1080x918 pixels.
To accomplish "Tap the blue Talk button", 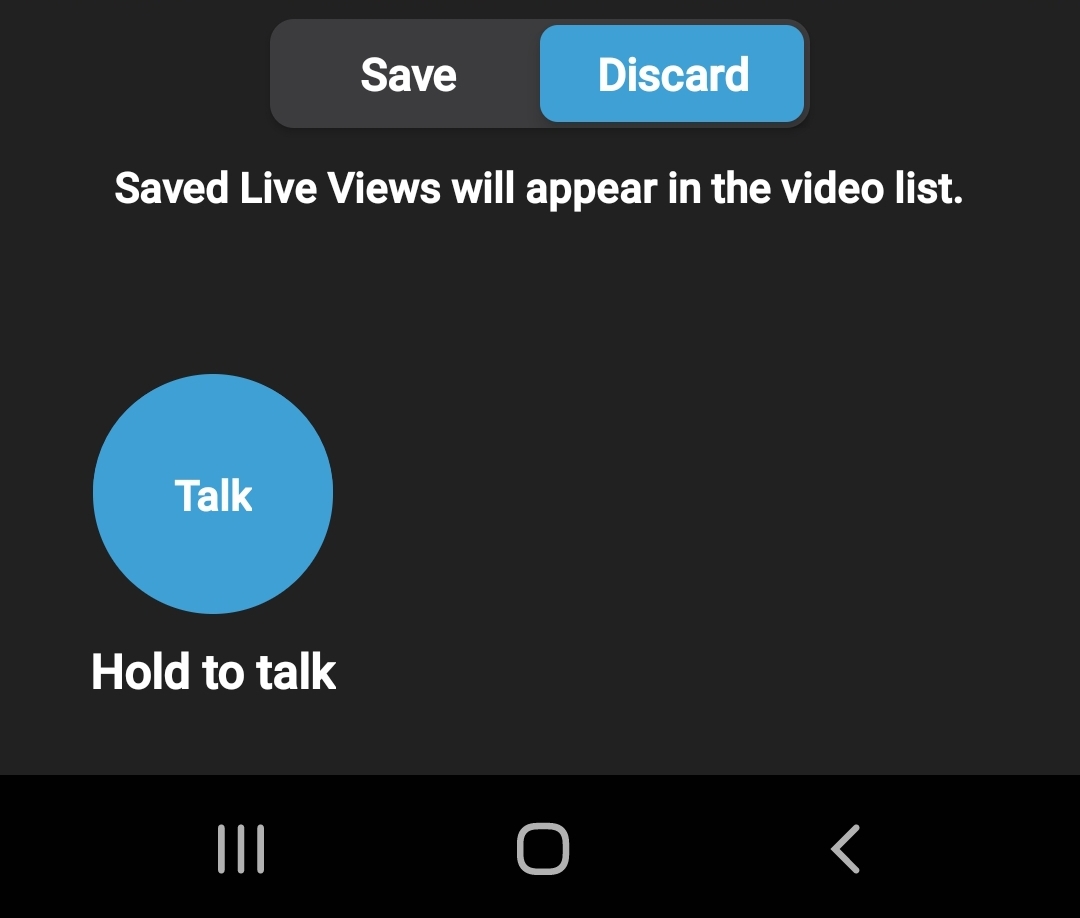I will click(x=213, y=494).
